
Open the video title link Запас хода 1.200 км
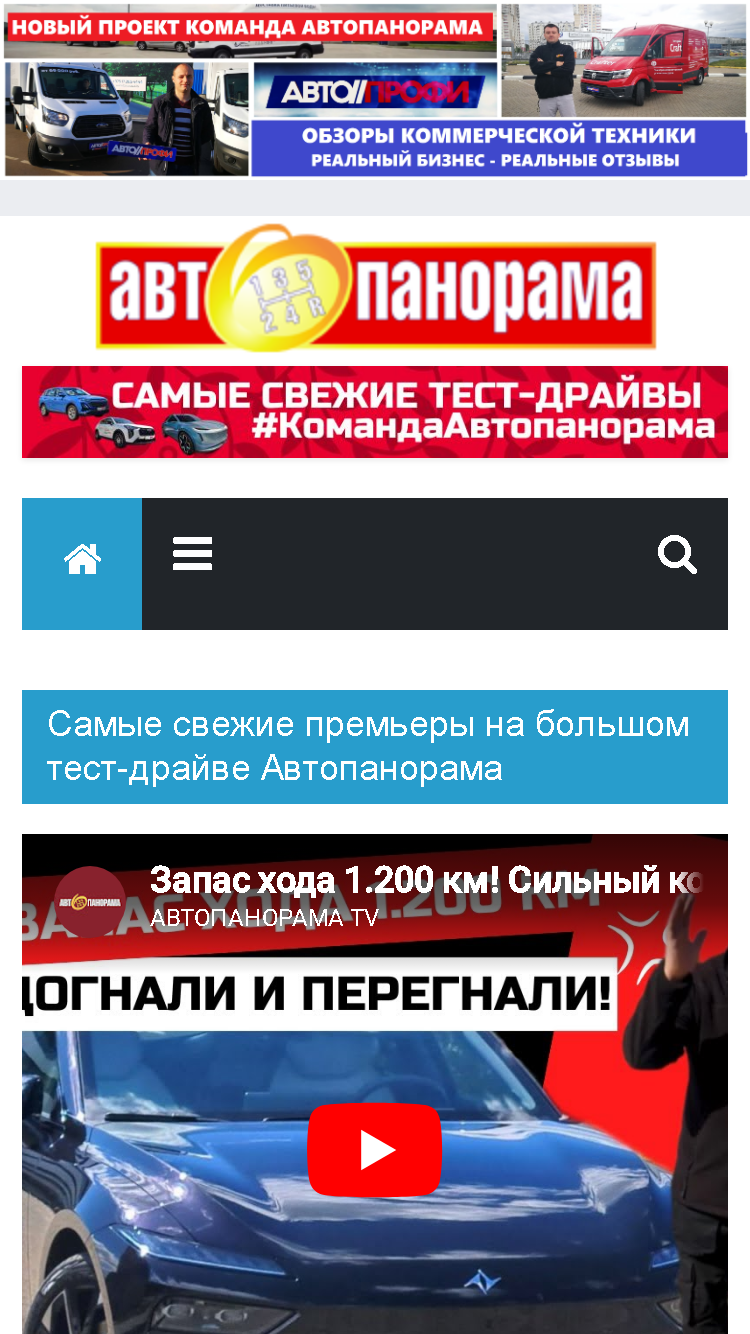(x=426, y=881)
